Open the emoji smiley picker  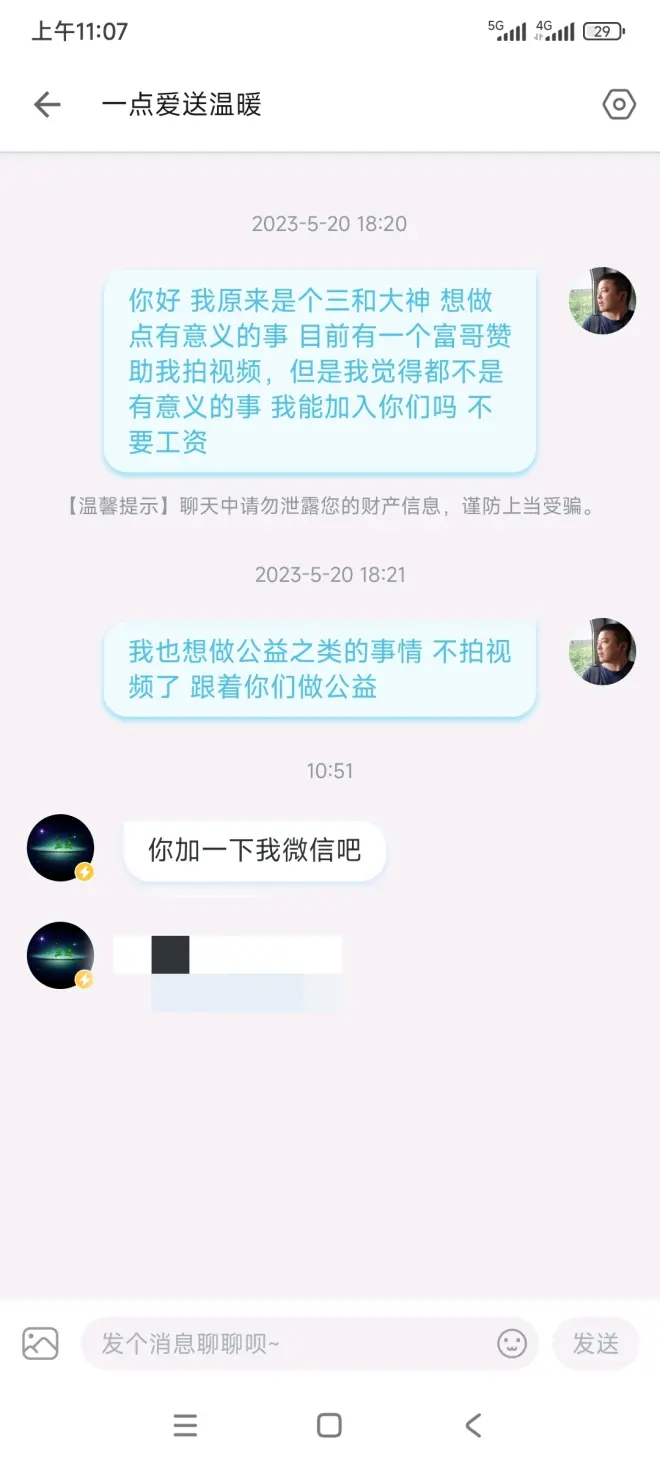(x=512, y=1343)
